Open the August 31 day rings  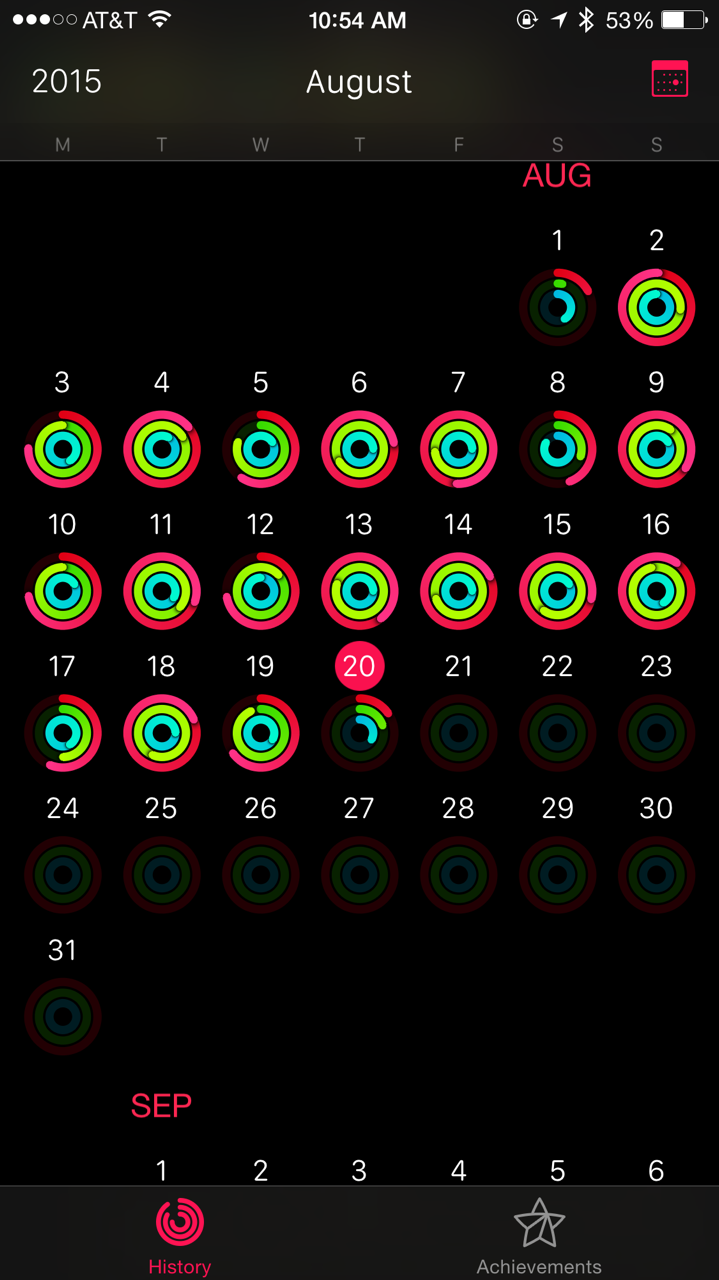(63, 1017)
